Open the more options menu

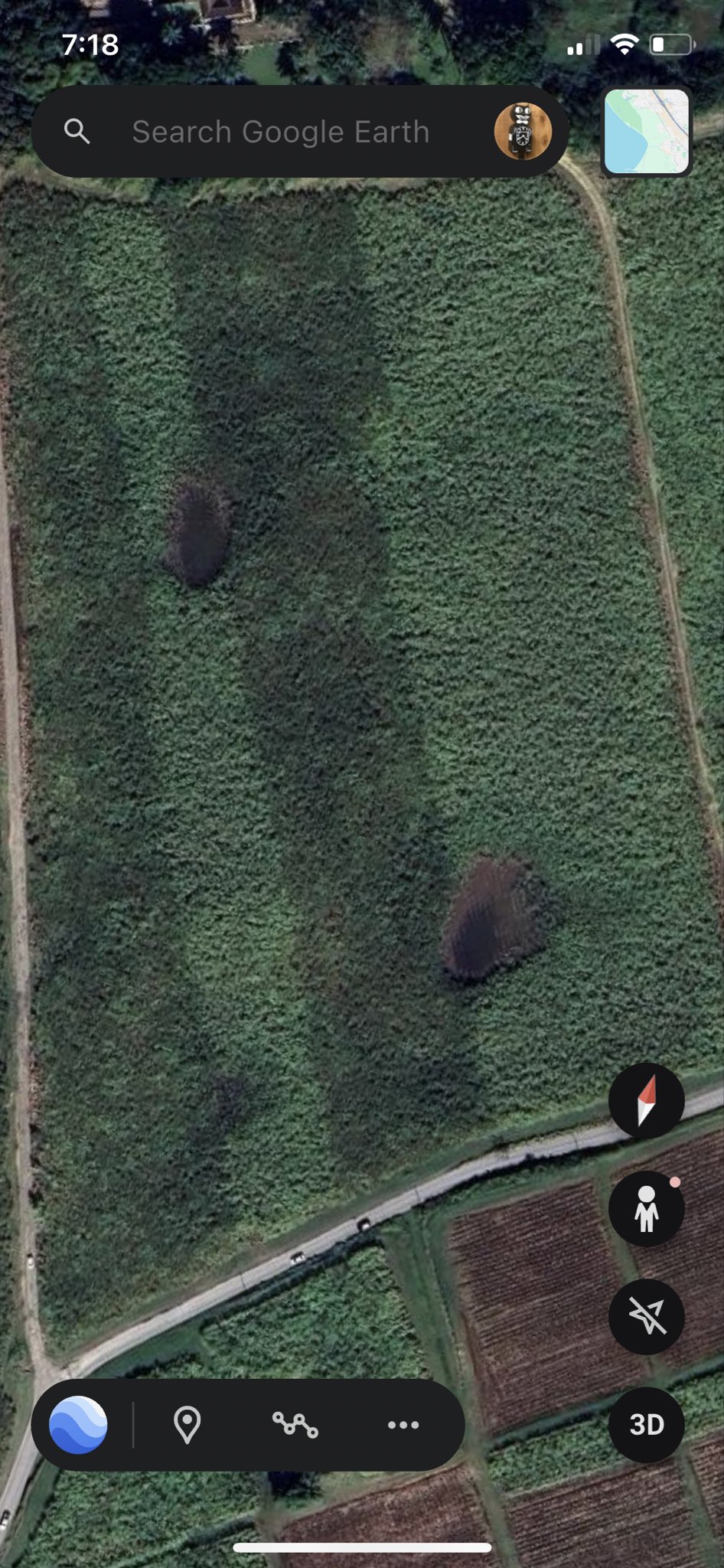tap(403, 1425)
